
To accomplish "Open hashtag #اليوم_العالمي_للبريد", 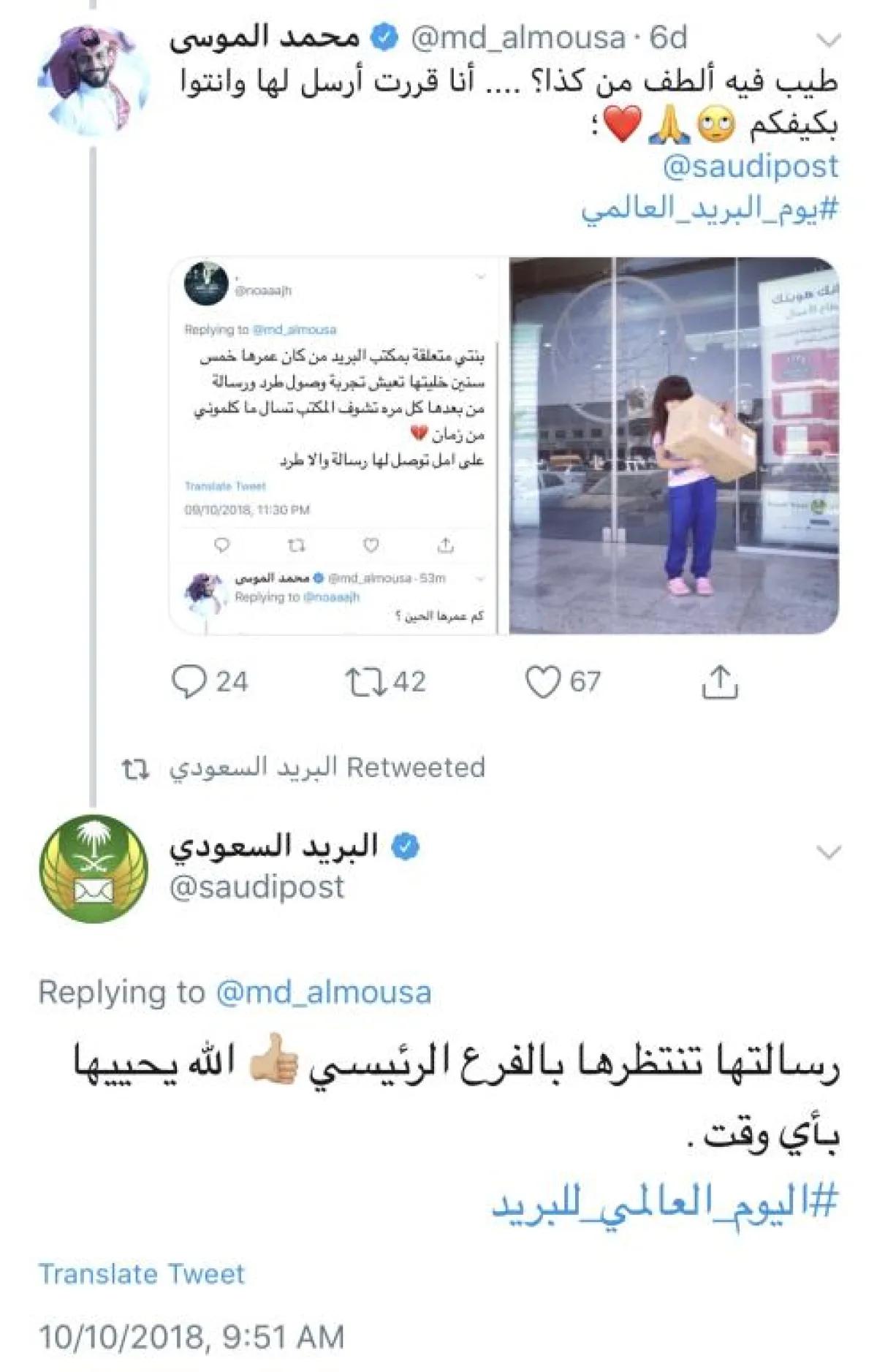I will (664, 1202).
